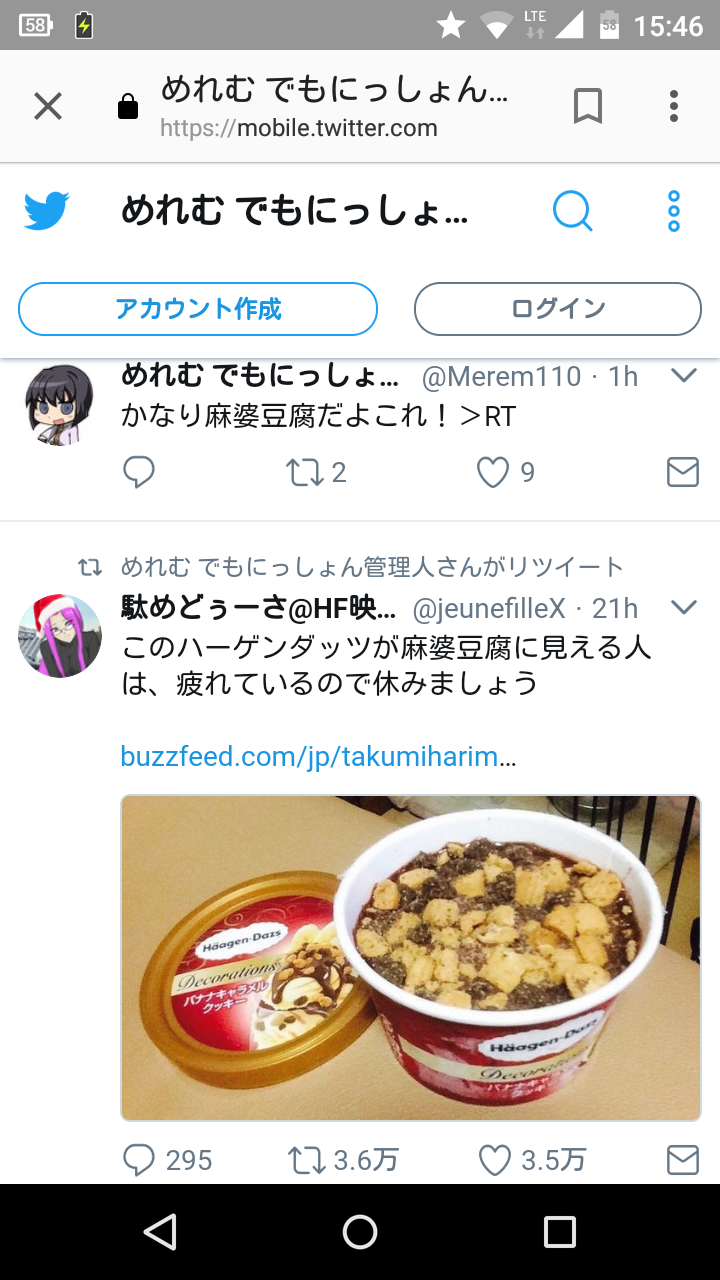Screen dimensions: 720x1280
Task: Reply to @Merem110's 麻婆豆腐 tweet
Action: click(139, 472)
